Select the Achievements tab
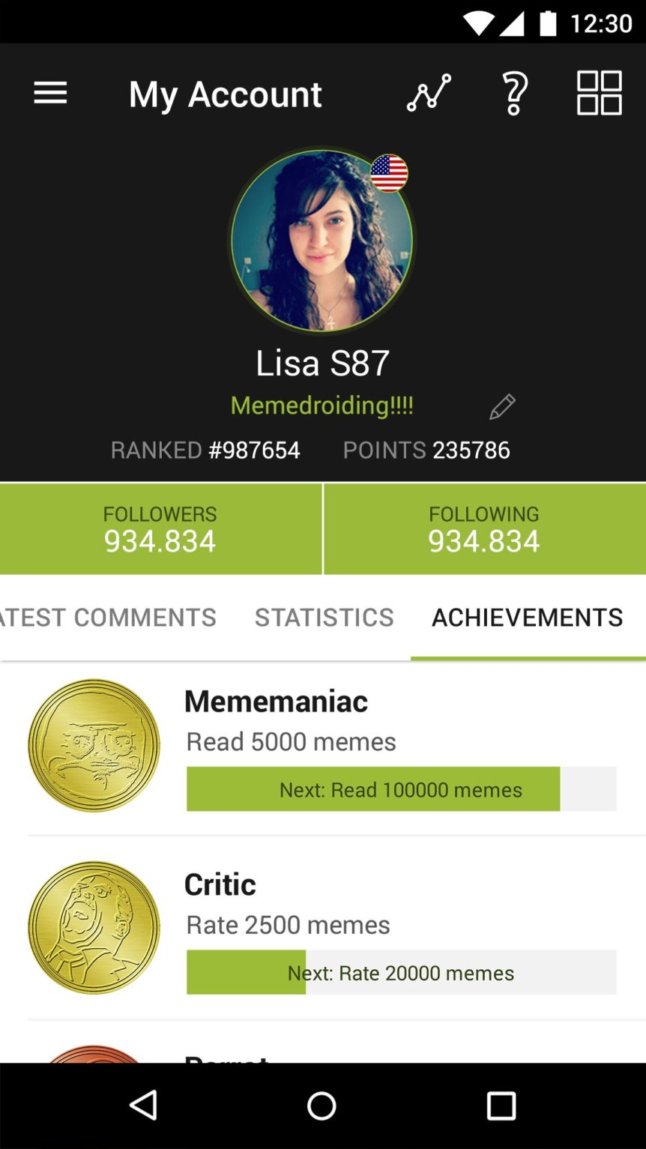Screen dimensions: 646x1149 tap(527, 618)
